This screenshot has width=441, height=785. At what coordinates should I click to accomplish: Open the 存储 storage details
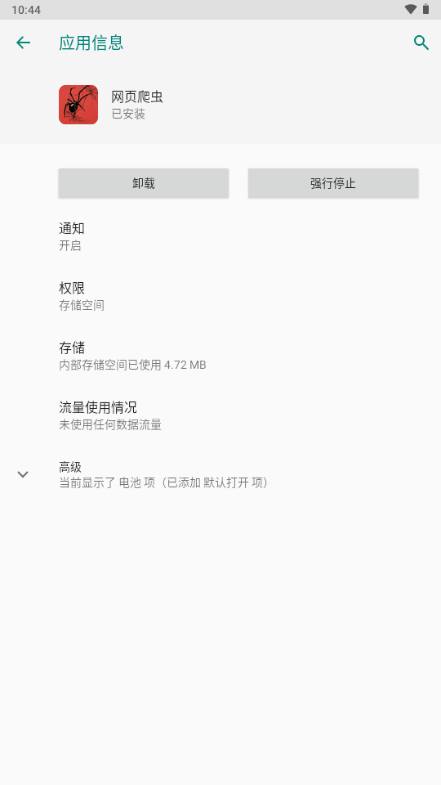point(220,356)
